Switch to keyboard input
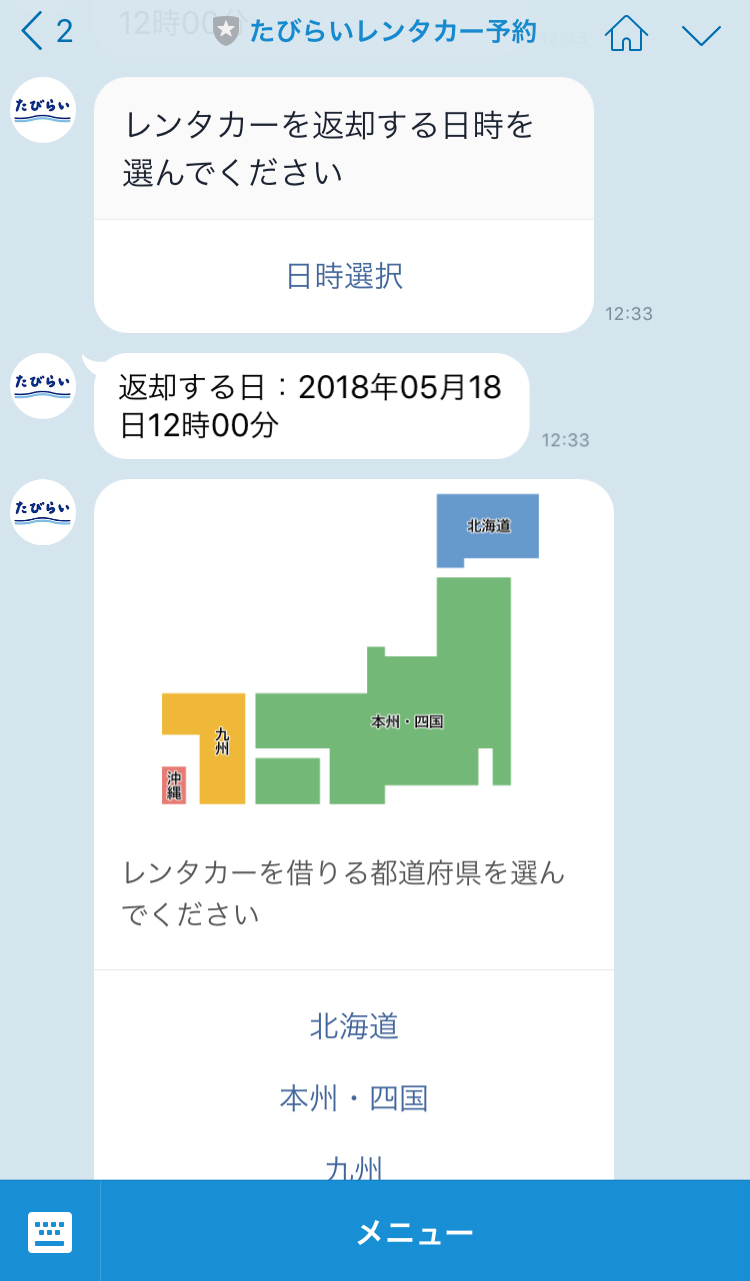The width and height of the screenshot is (750, 1281). [50, 1231]
